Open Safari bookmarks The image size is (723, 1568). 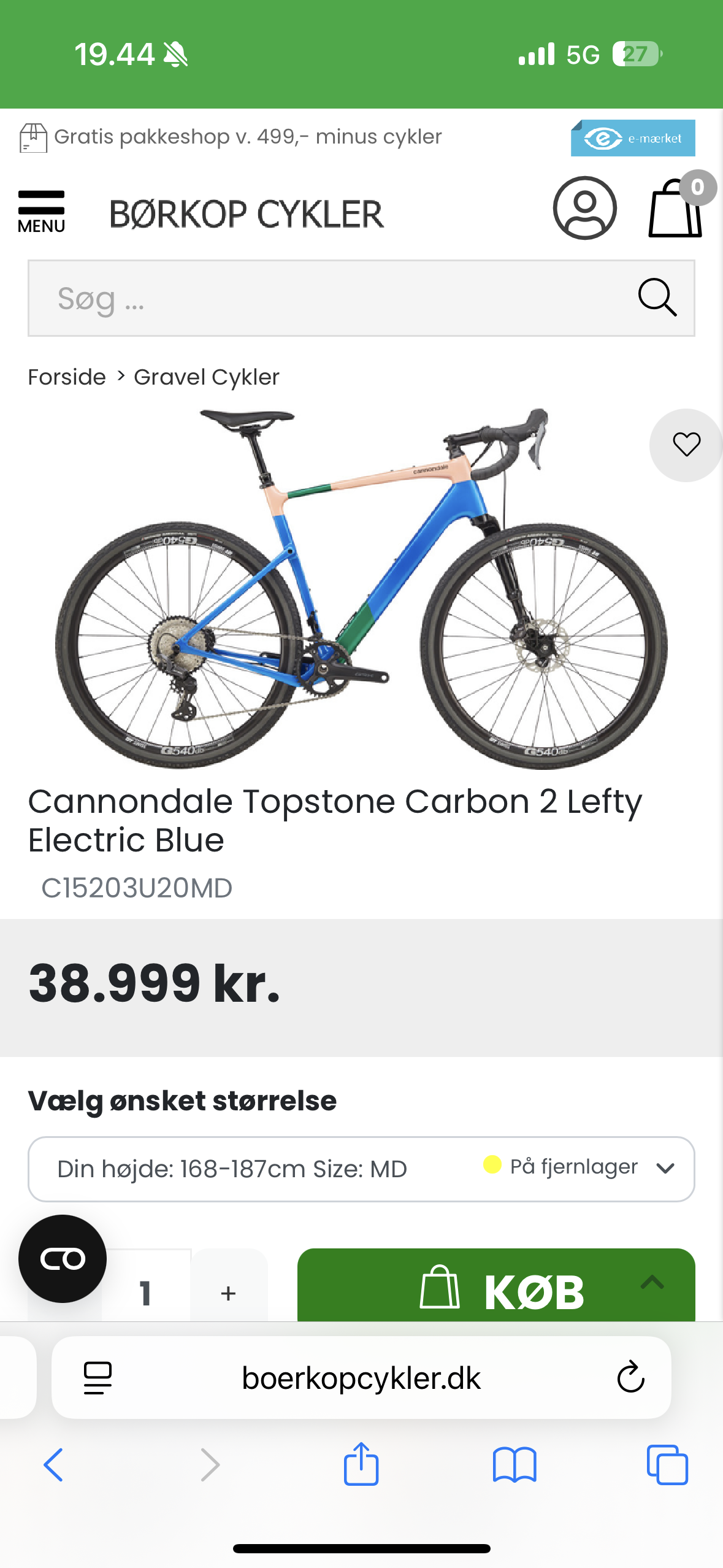coord(514,1465)
